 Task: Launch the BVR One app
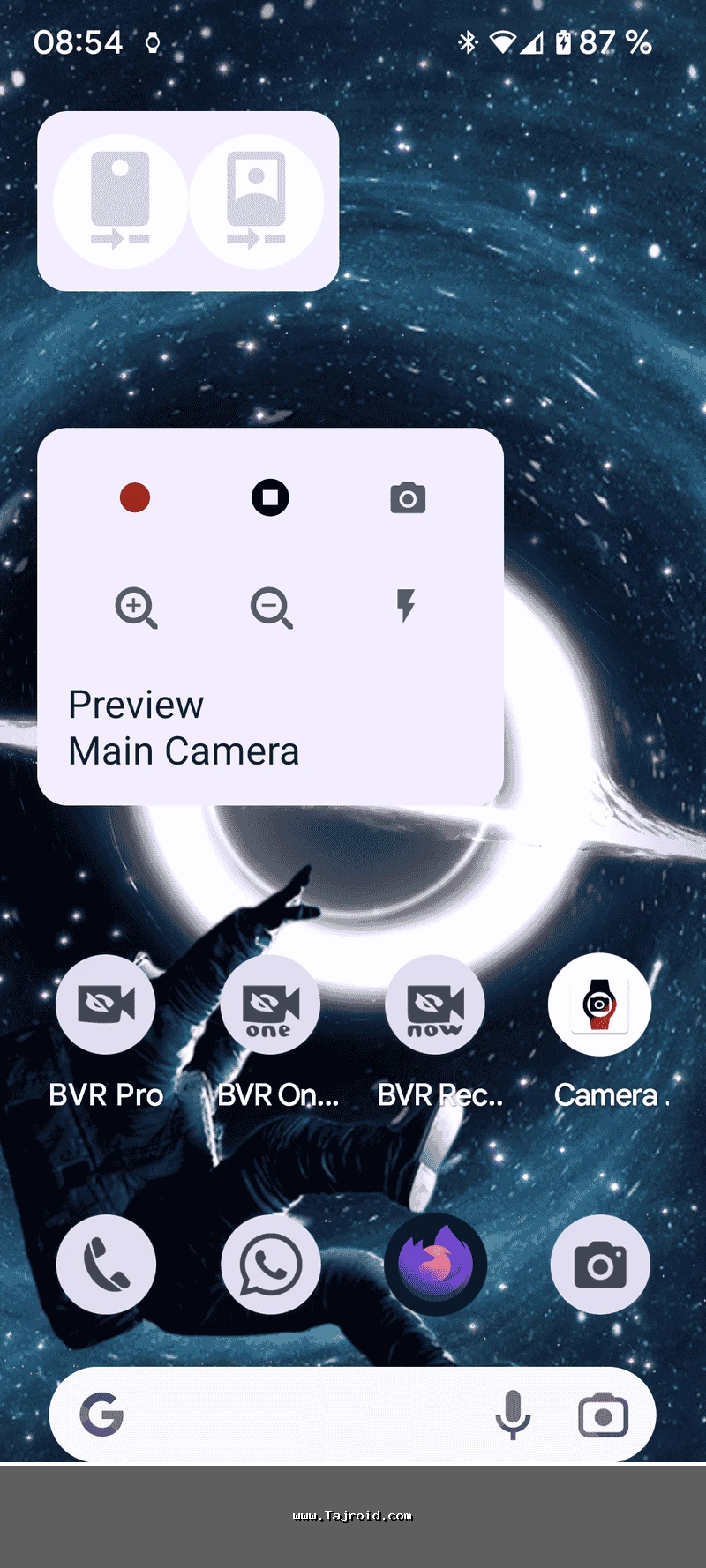(x=270, y=1004)
